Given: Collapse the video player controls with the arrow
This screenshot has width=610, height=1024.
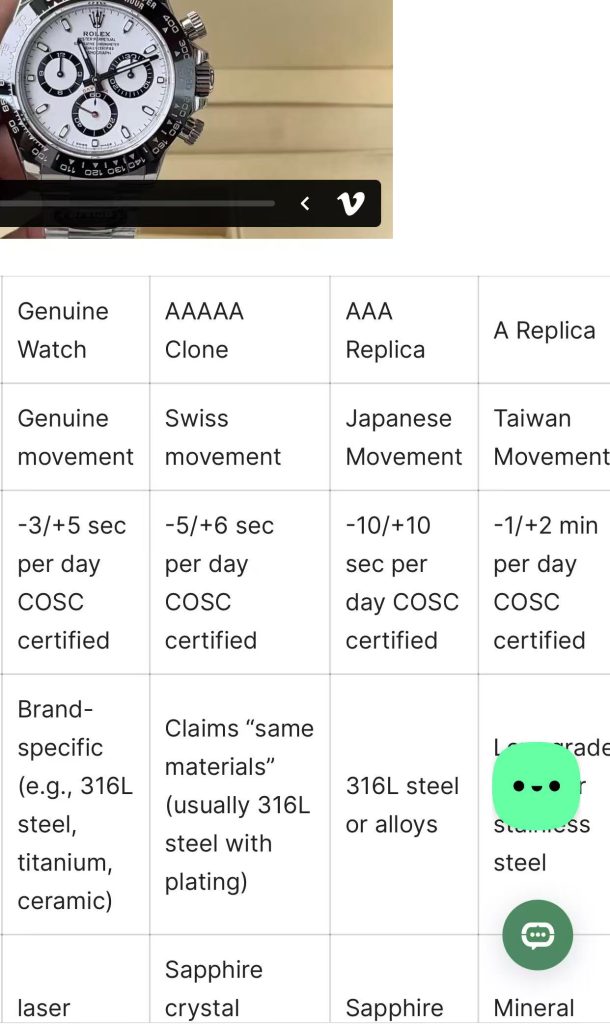Looking at the screenshot, I should (x=305, y=204).
